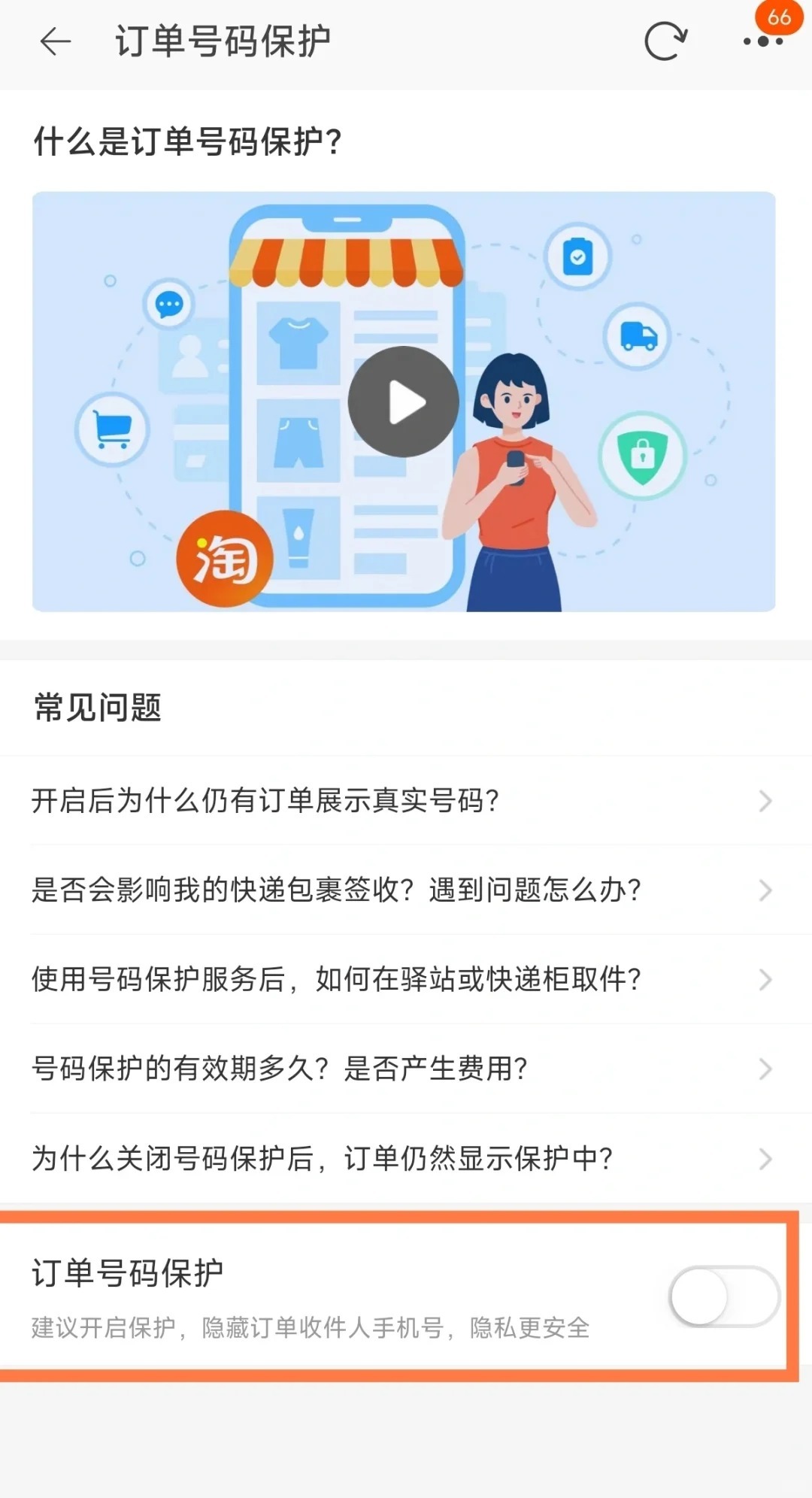Go back using the top-left arrow
The image size is (812, 1498).
(55, 41)
